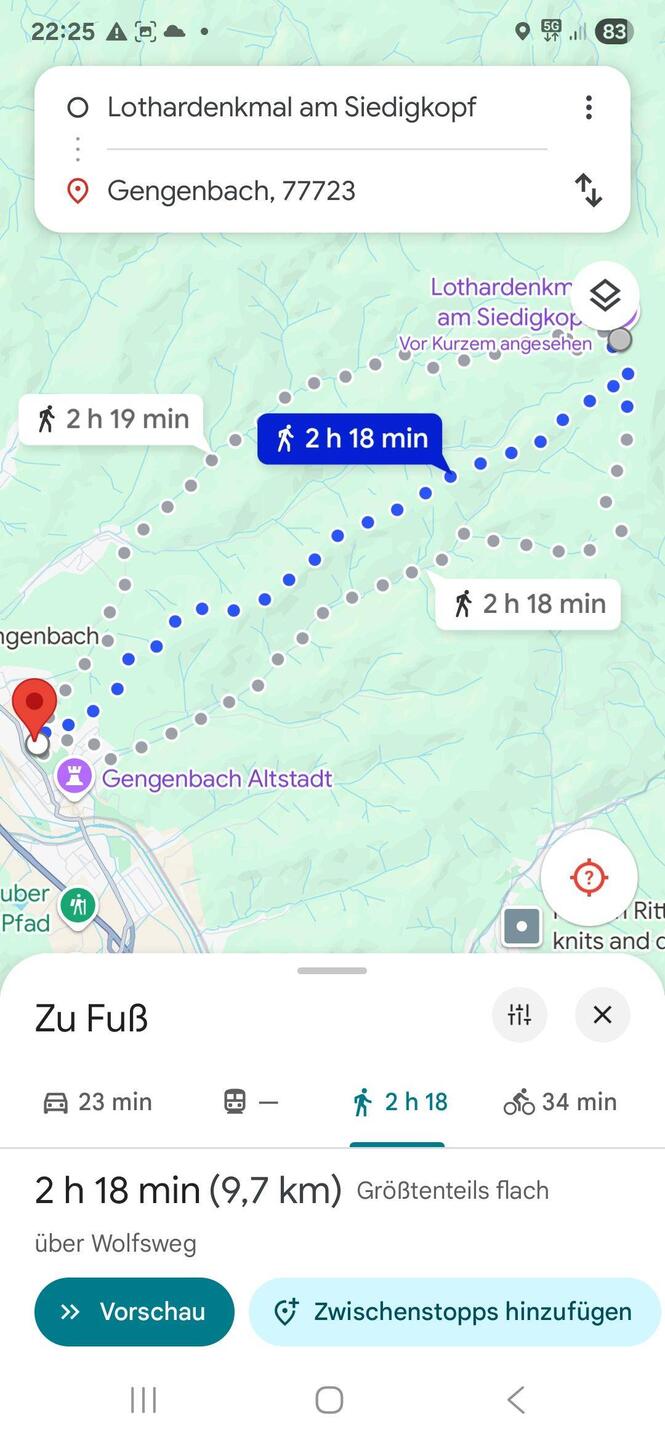The image size is (665, 1440).
Task: Close the directions panel
Action: click(x=602, y=1015)
